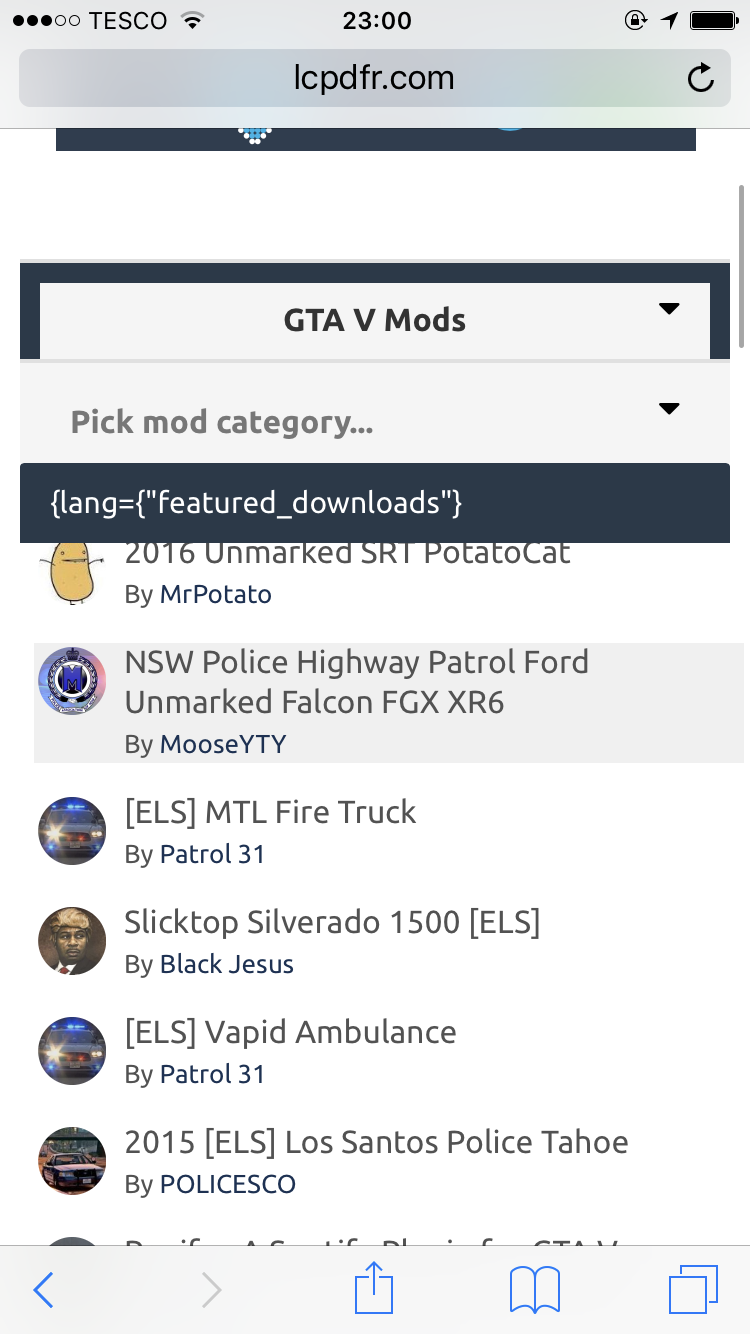Screen dimensions: 750x1334
Task: Open Slicktop Silverado 1500 [ELS] mod
Action: click(x=332, y=922)
